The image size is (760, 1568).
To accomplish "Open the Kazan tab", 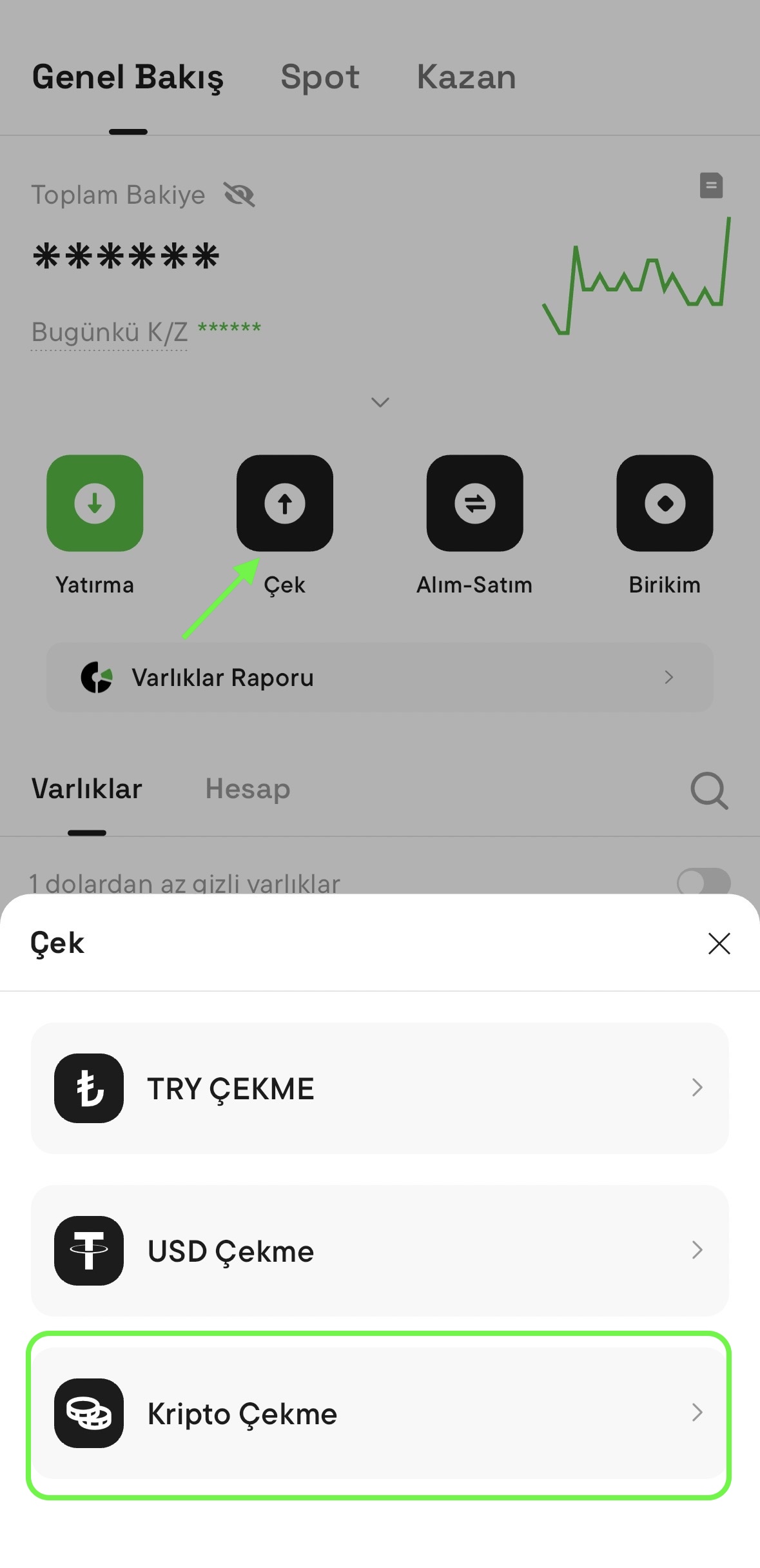I will [x=466, y=77].
